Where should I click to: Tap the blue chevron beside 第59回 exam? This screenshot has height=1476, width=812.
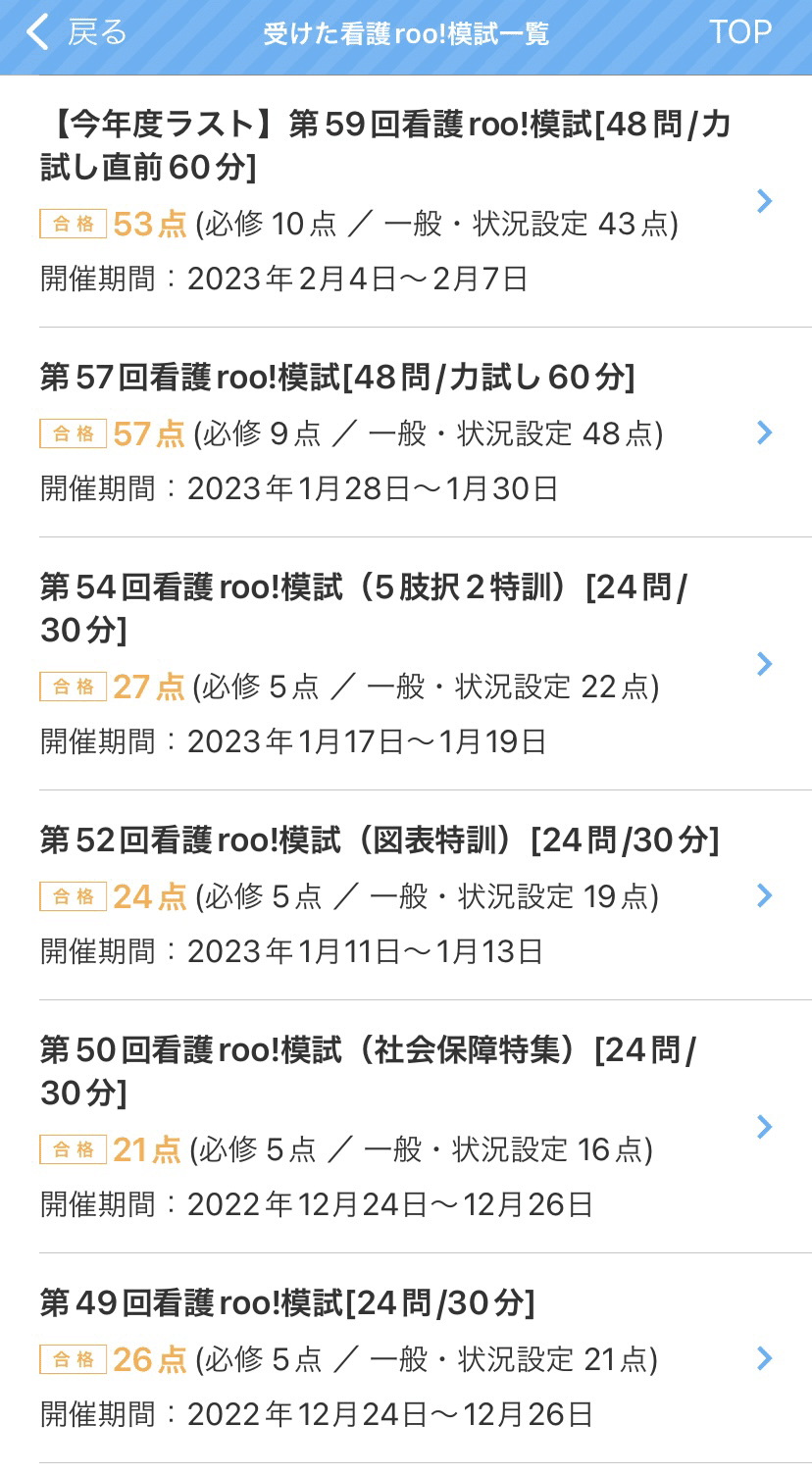765,202
